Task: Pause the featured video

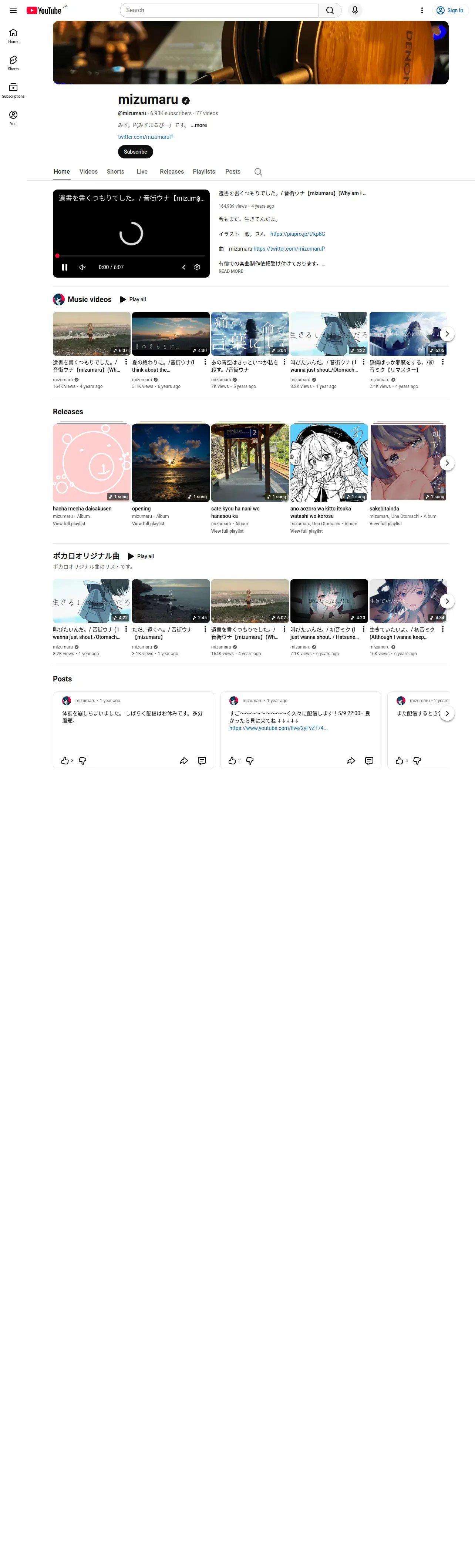Action: tap(64, 267)
